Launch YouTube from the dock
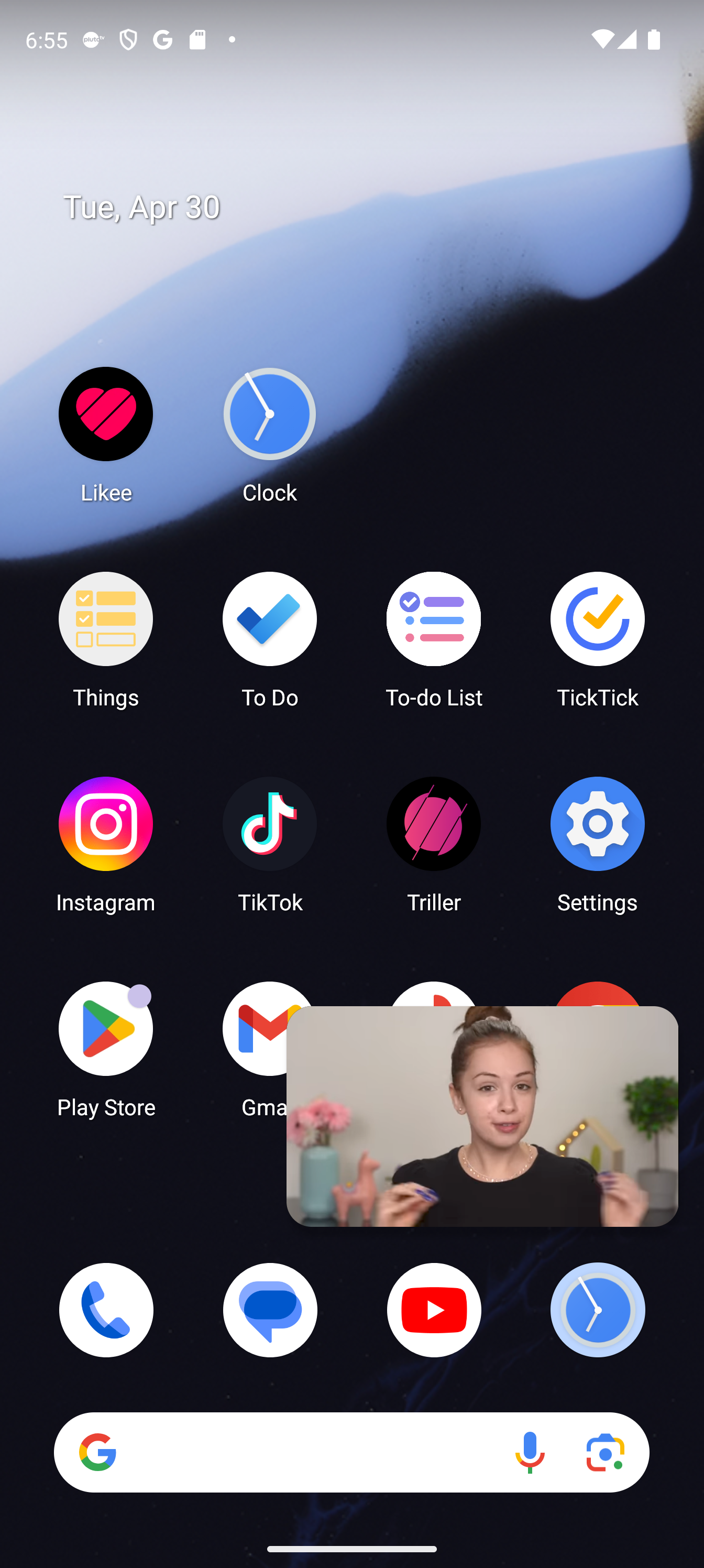Image resolution: width=704 pixels, height=1568 pixels. point(434,1310)
